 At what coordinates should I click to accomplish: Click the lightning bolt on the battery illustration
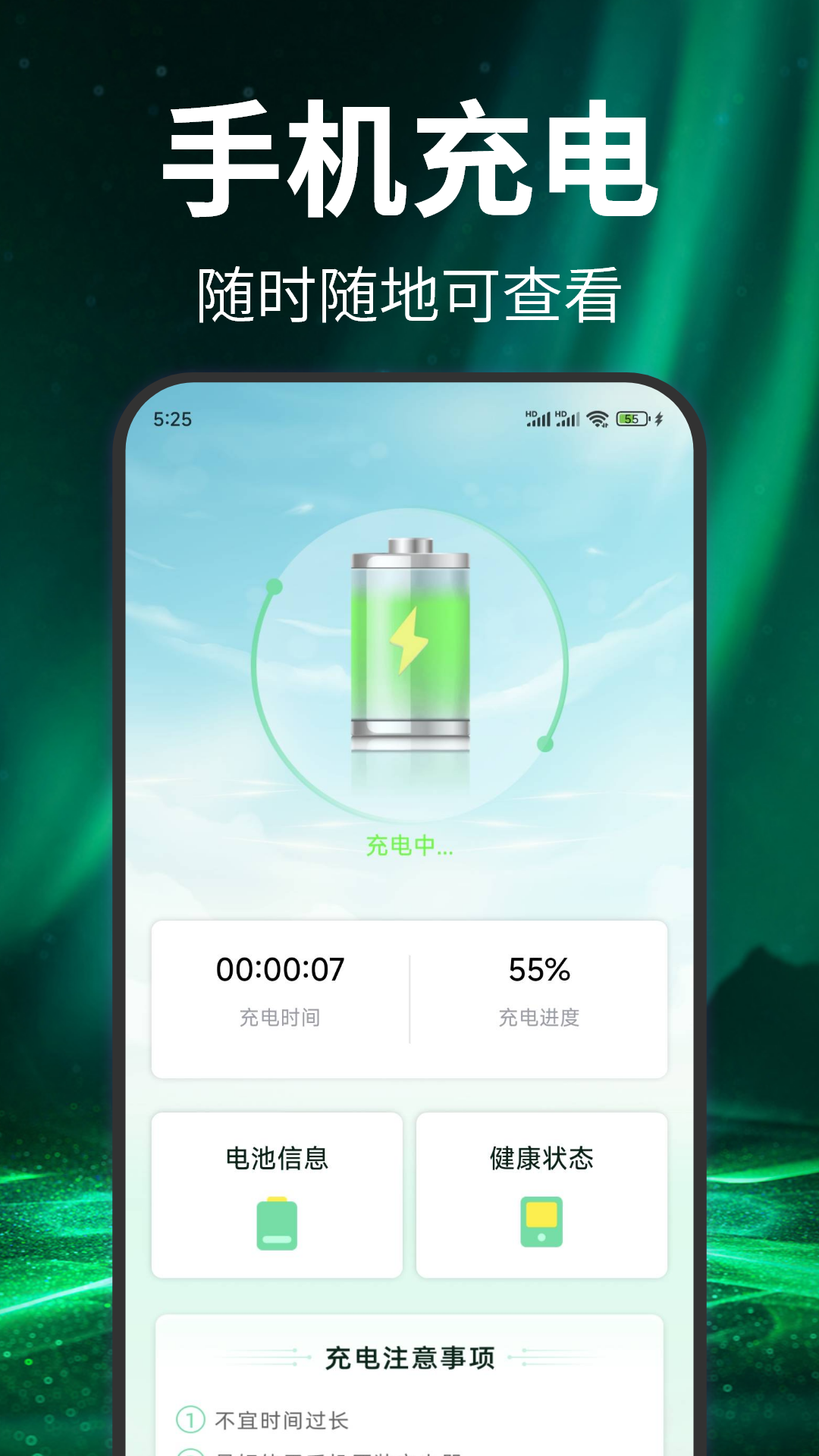409,639
